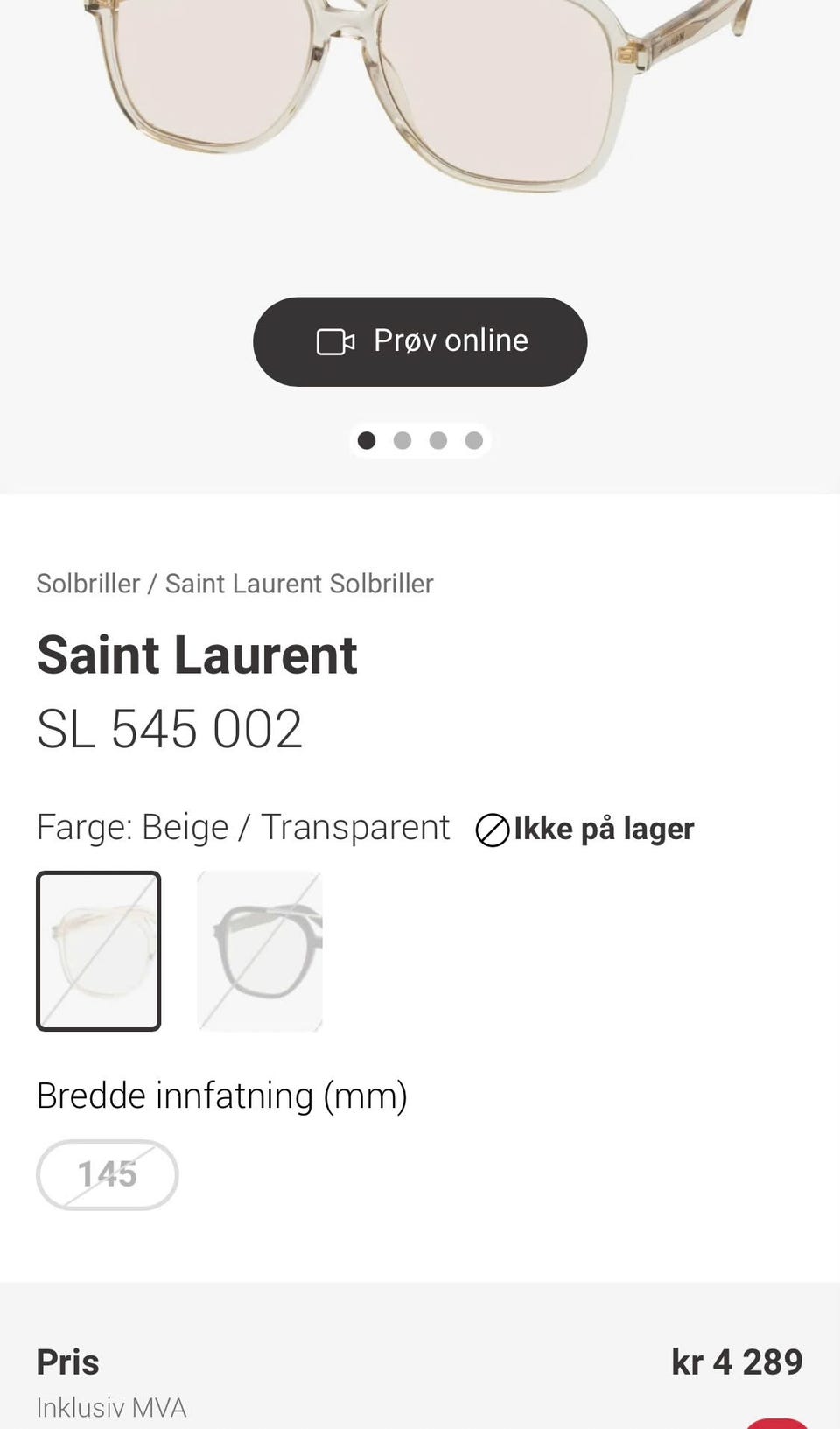The image size is (840, 1429).
Task: Open the Solbriller breadcrumb link
Action: coord(87,584)
